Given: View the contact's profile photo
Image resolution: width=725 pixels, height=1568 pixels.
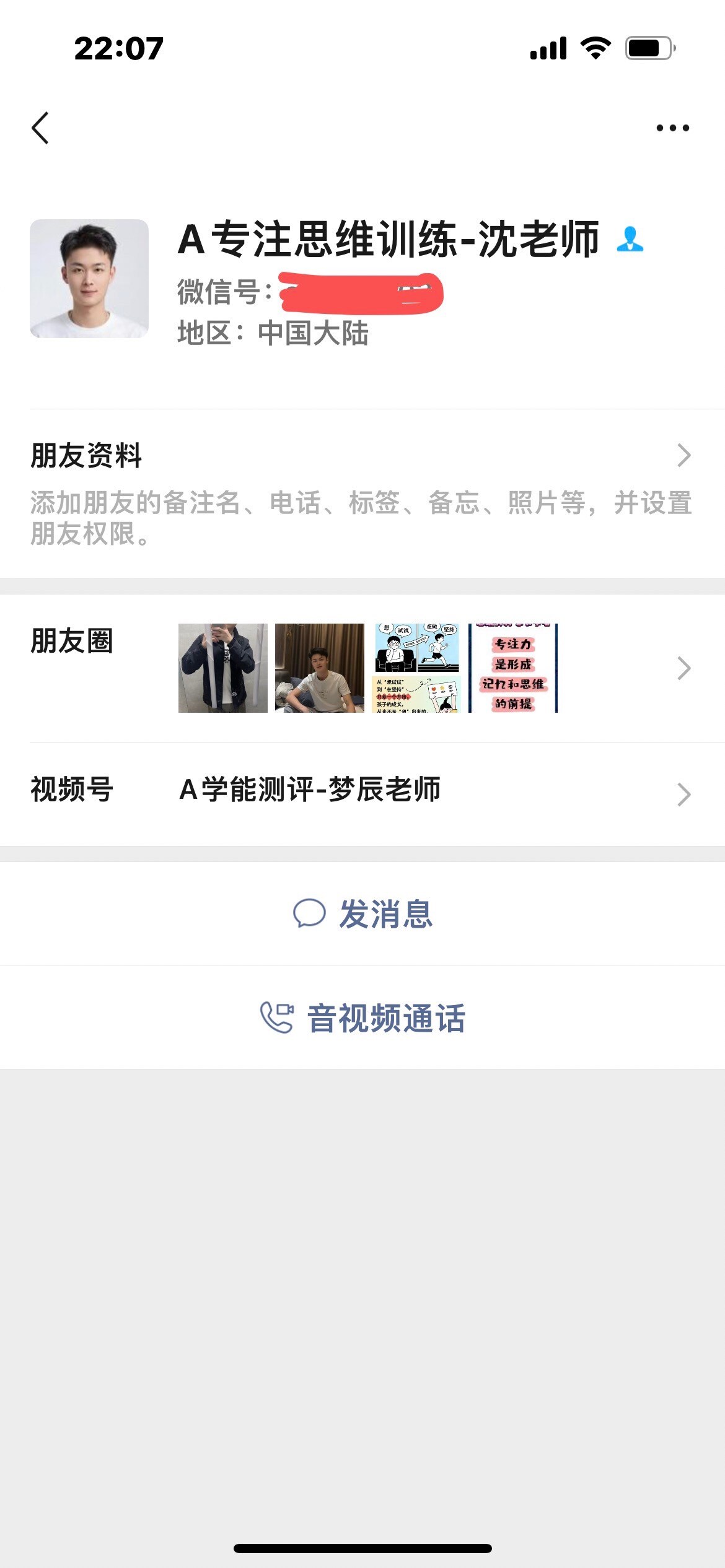Looking at the screenshot, I should 89,279.
